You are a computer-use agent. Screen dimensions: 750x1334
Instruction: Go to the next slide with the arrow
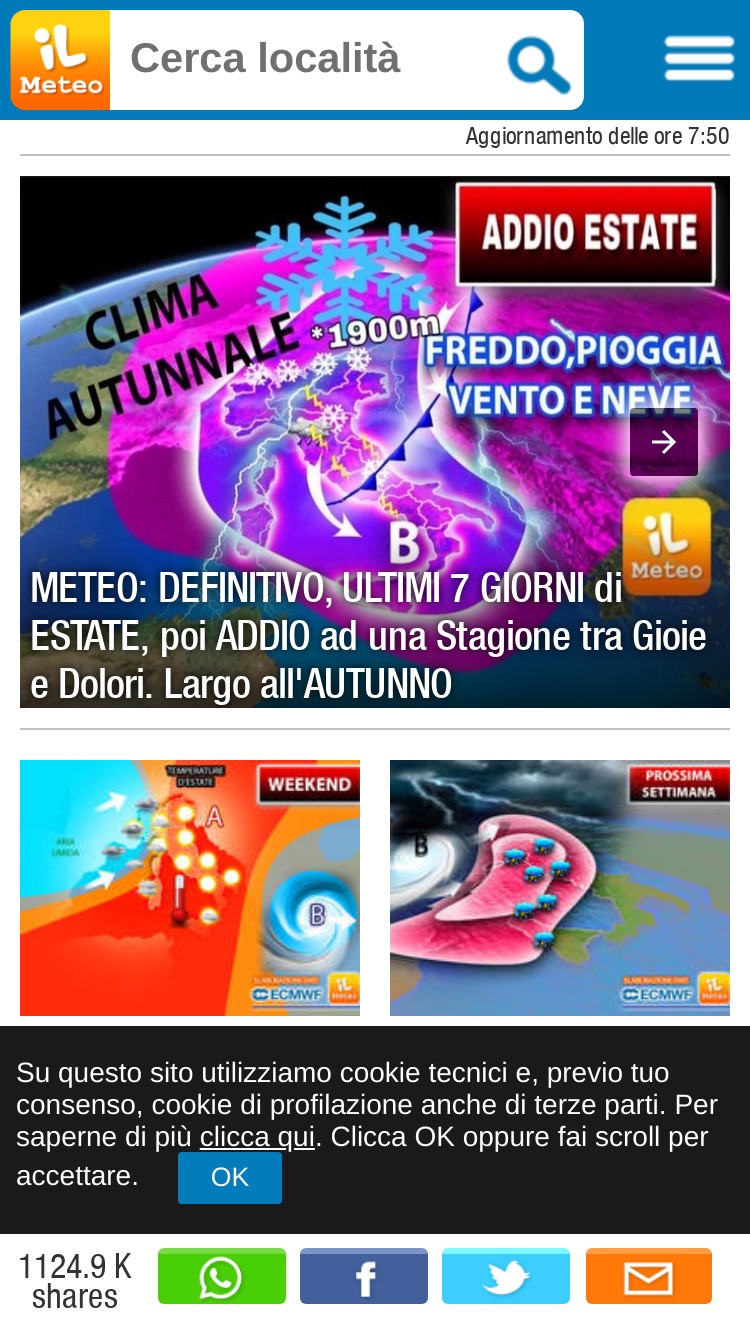click(x=664, y=442)
